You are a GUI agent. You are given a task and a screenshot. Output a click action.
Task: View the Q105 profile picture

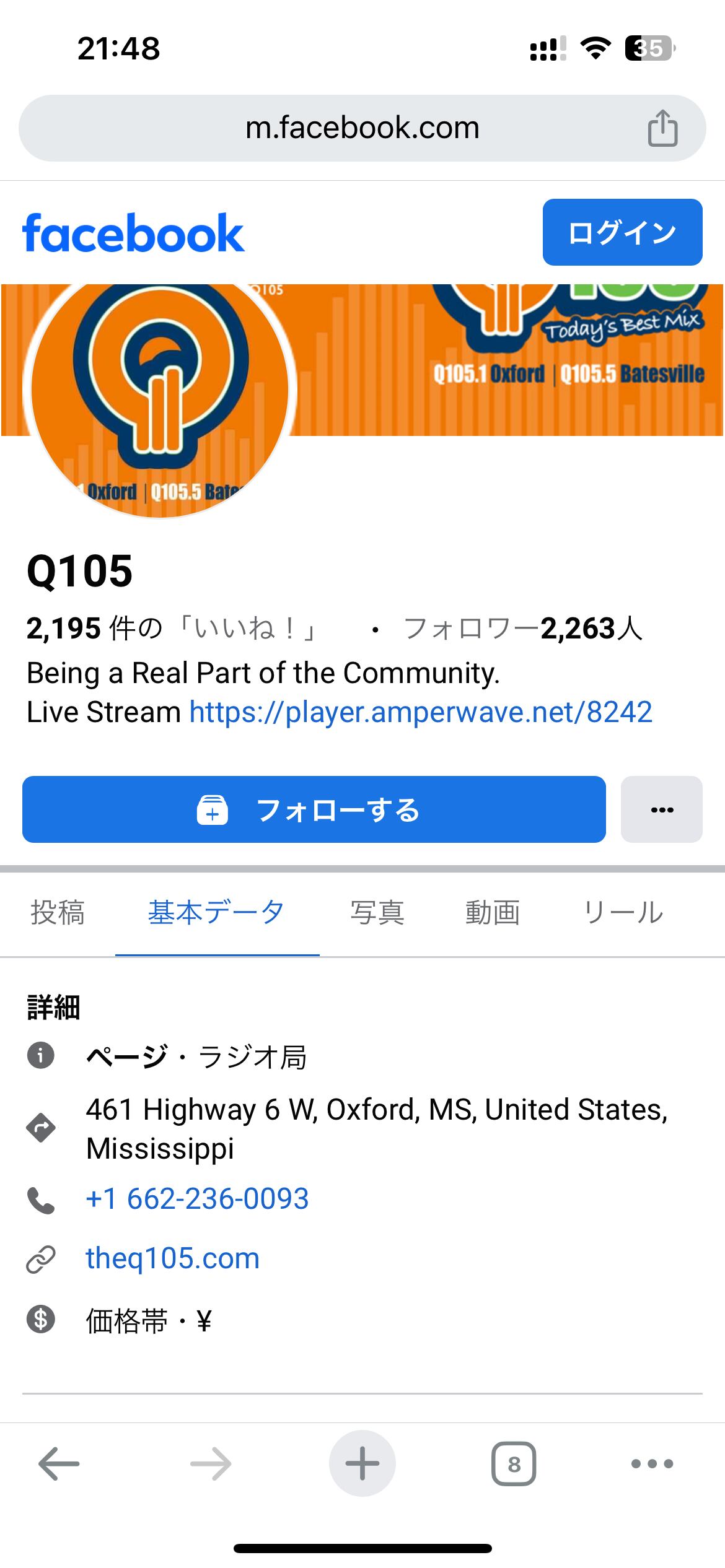click(x=160, y=390)
